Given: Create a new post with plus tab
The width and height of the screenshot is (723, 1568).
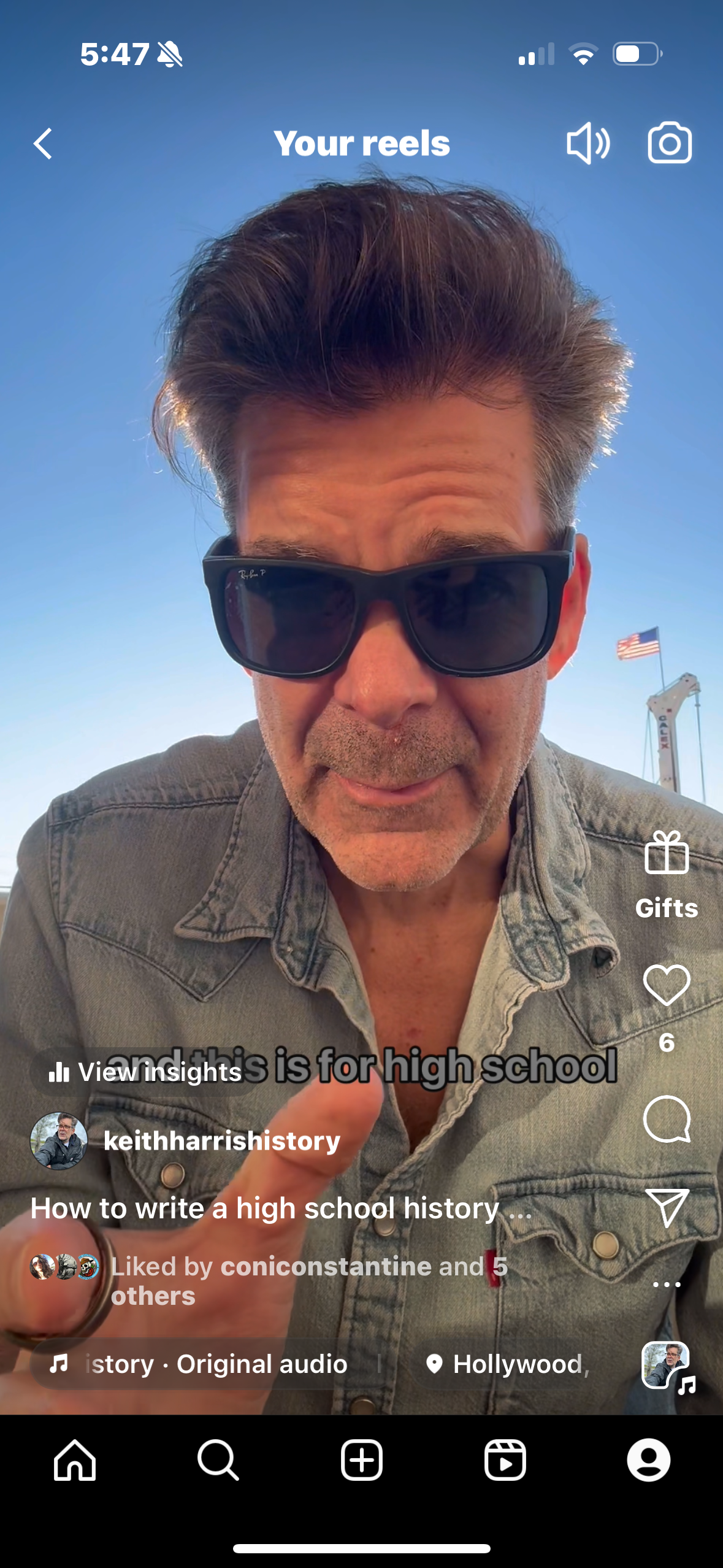Looking at the screenshot, I should click(362, 1460).
